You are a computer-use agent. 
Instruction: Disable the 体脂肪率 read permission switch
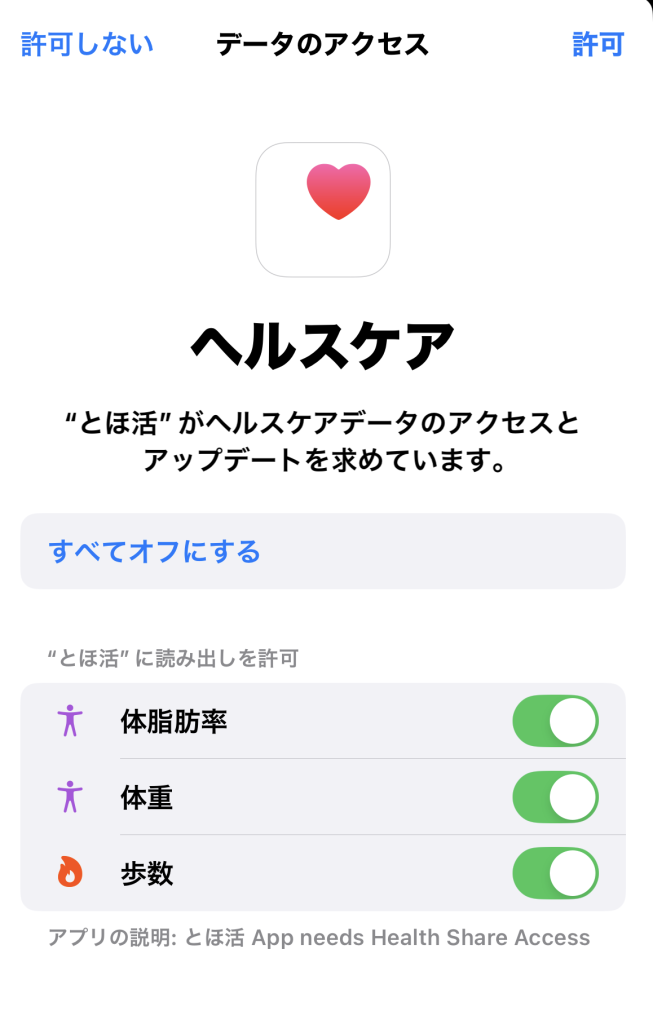pos(555,721)
